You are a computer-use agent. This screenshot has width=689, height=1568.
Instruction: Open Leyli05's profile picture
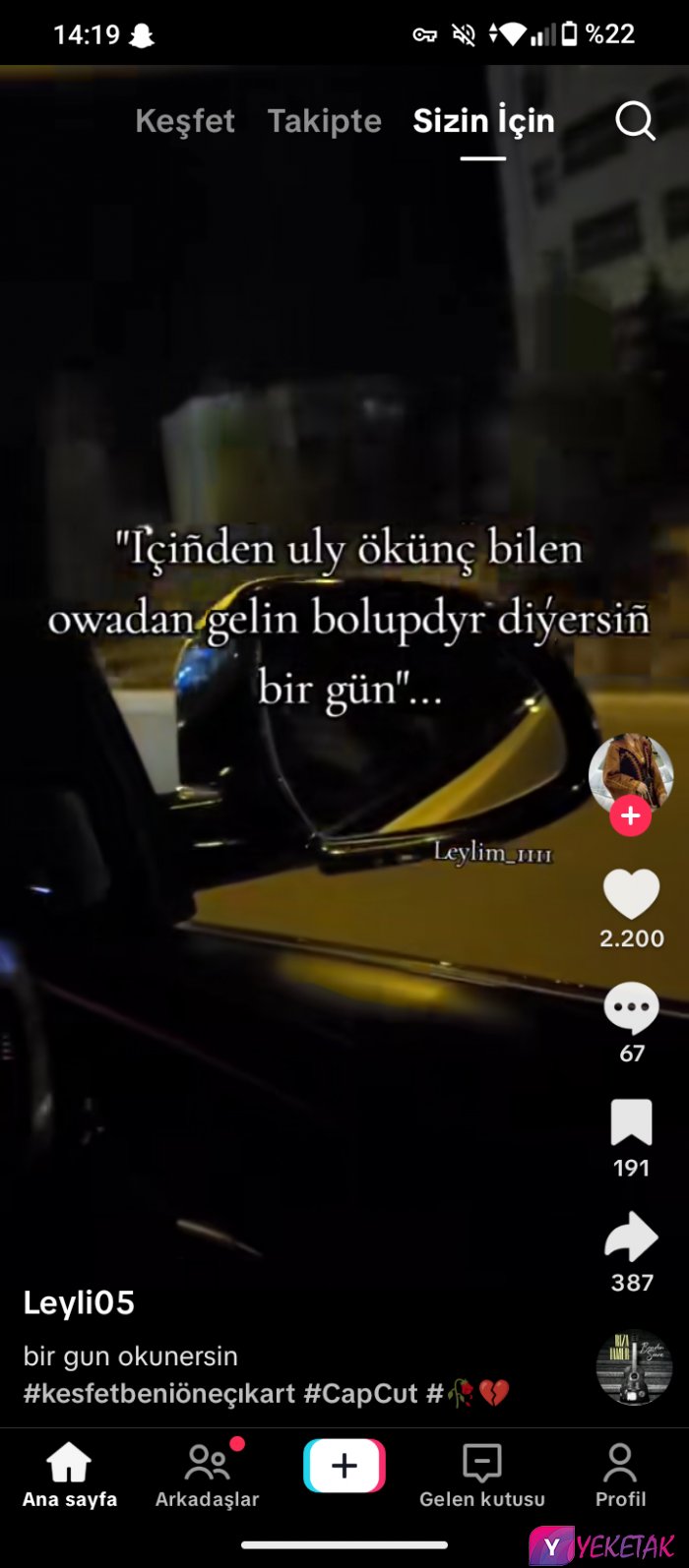[x=630, y=771]
